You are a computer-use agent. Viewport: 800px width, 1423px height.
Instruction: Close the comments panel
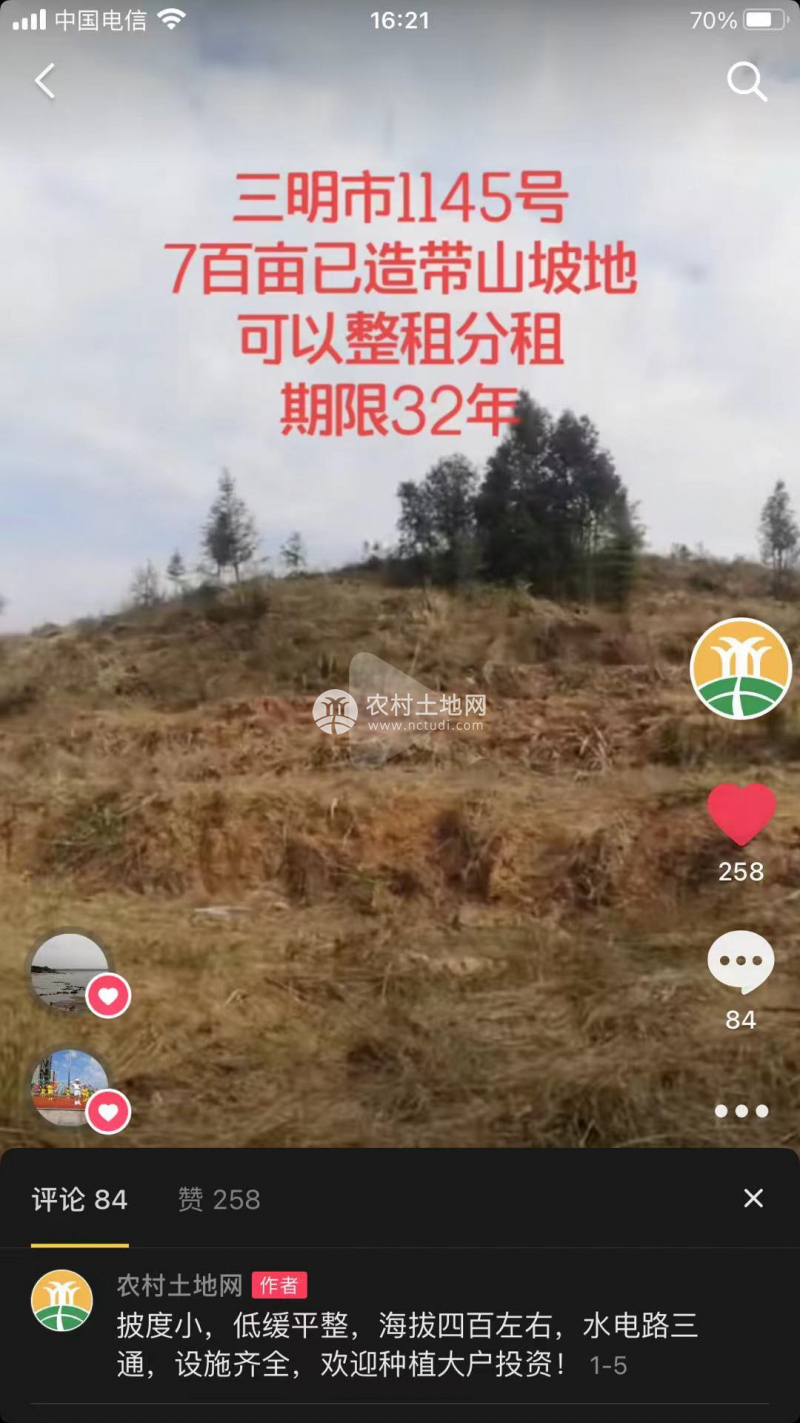[753, 1198]
